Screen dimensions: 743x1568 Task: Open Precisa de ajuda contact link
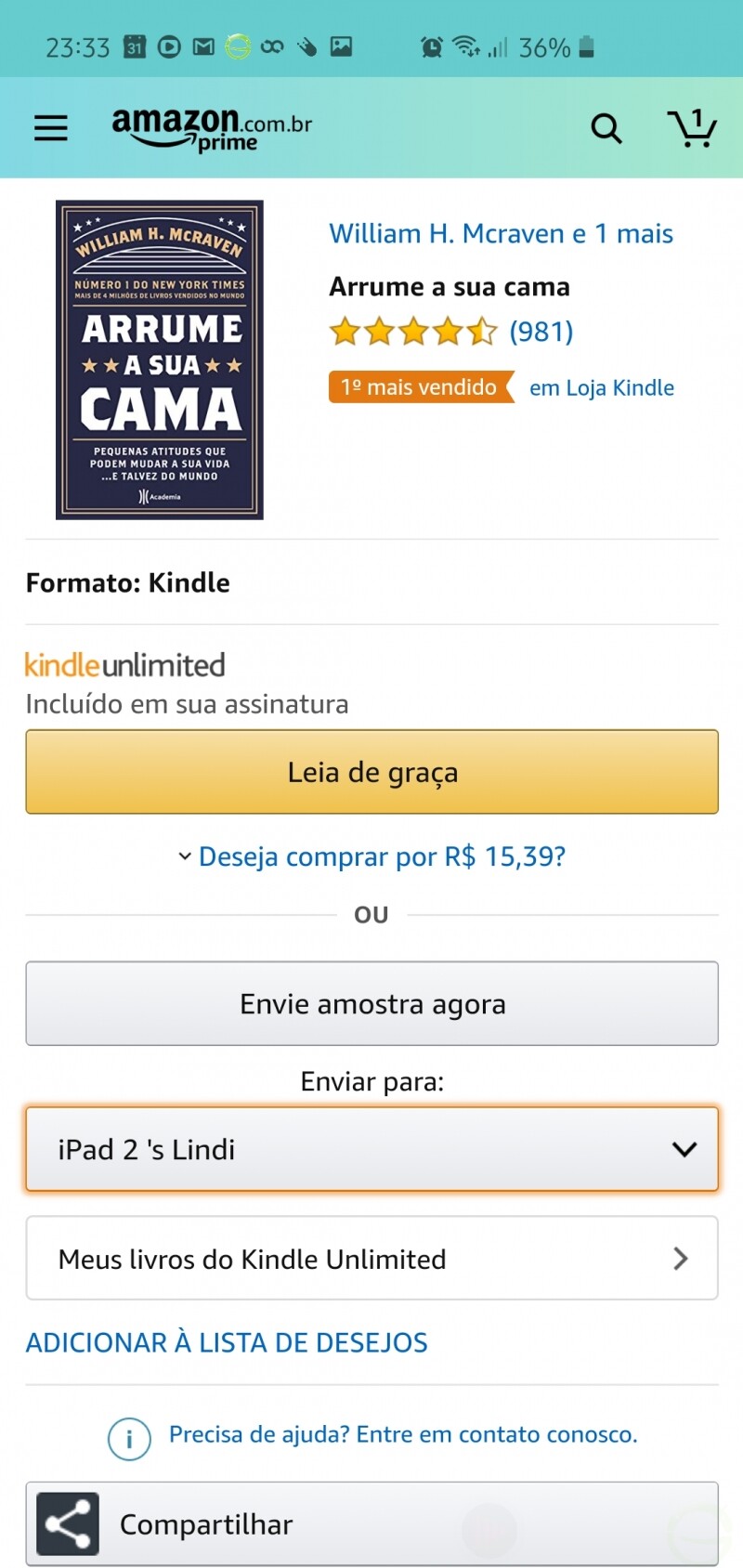tap(402, 1434)
